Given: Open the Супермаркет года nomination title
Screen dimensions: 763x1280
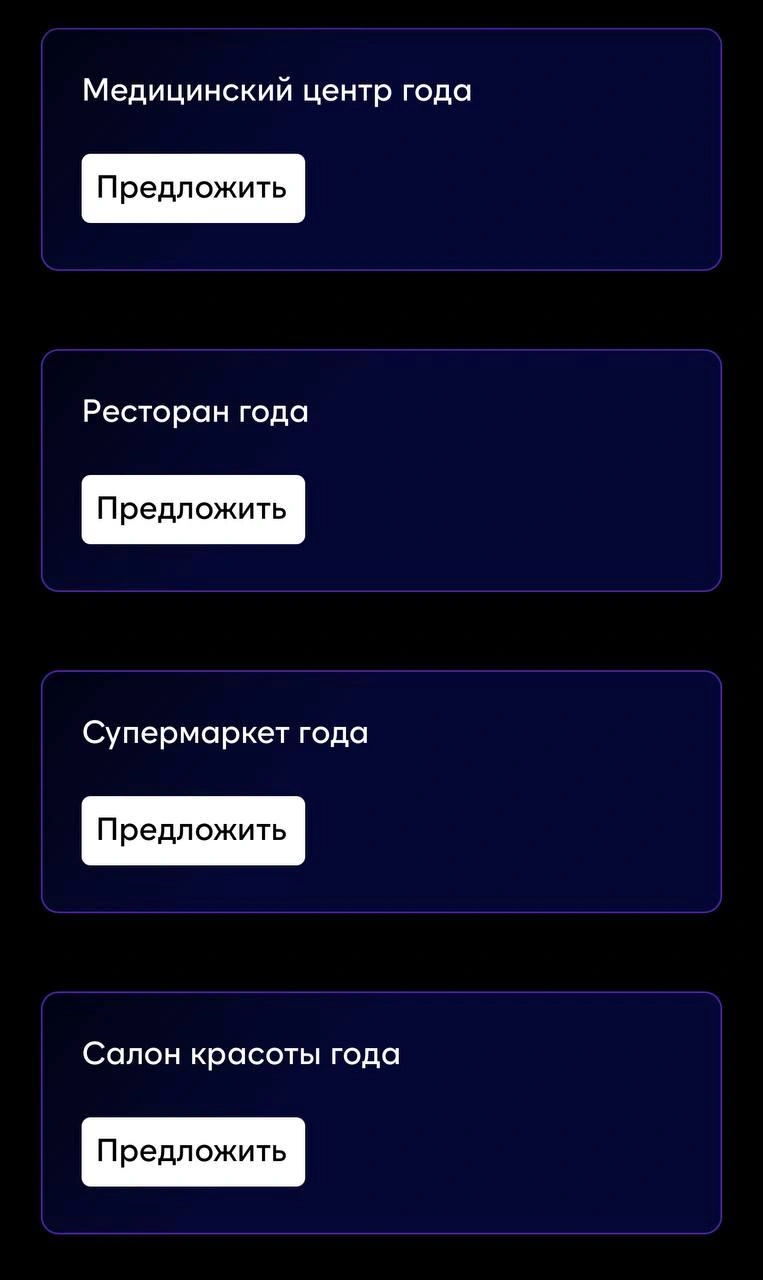Looking at the screenshot, I should pyautogui.click(x=226, y=732).
